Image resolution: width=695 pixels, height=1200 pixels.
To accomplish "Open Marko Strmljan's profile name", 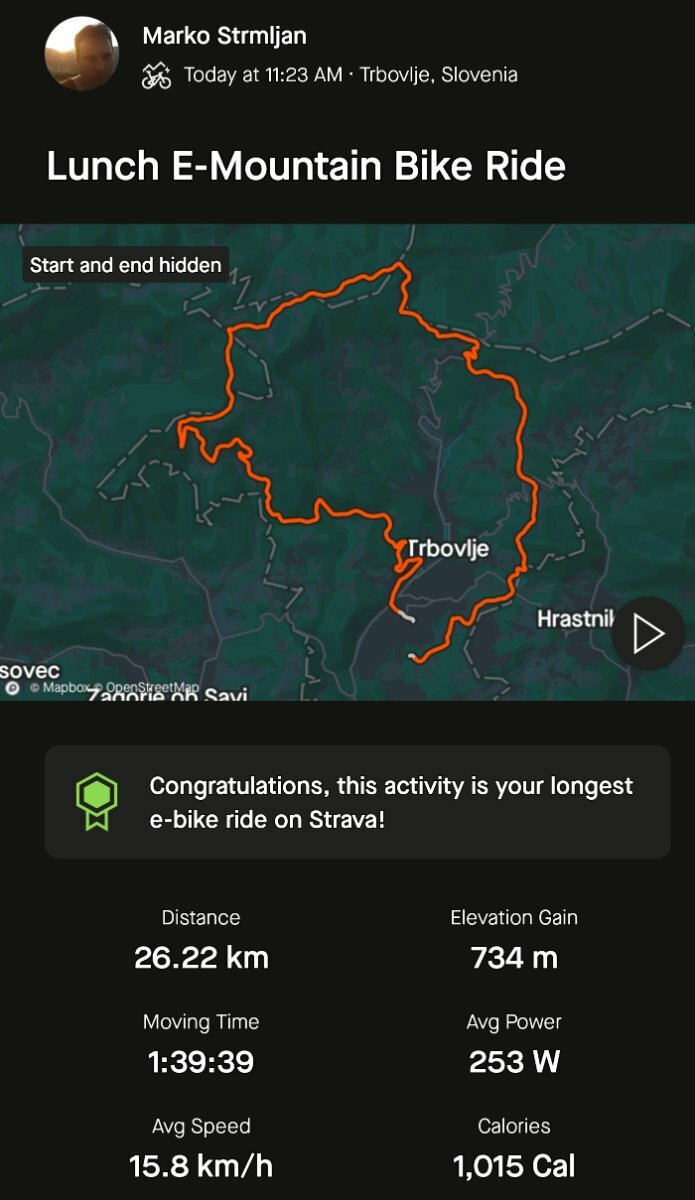I will [225, 36].
